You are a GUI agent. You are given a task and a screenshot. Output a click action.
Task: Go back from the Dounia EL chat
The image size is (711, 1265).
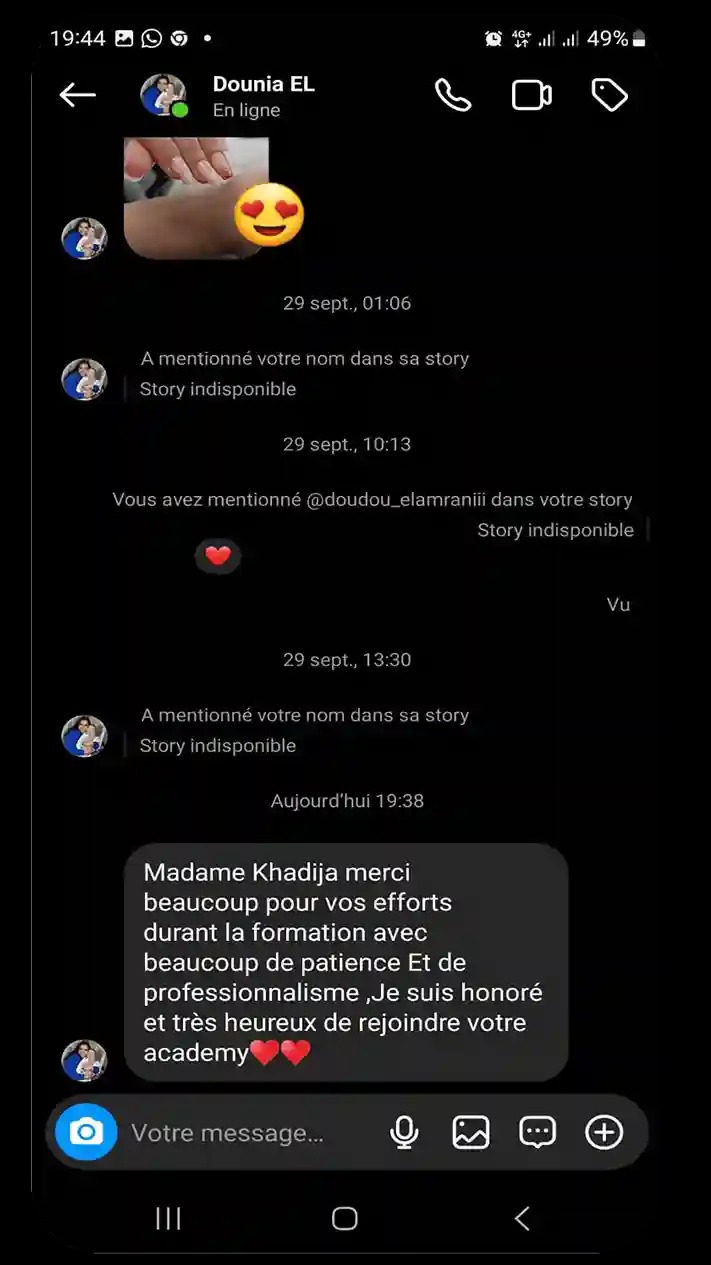click(77, 95)
